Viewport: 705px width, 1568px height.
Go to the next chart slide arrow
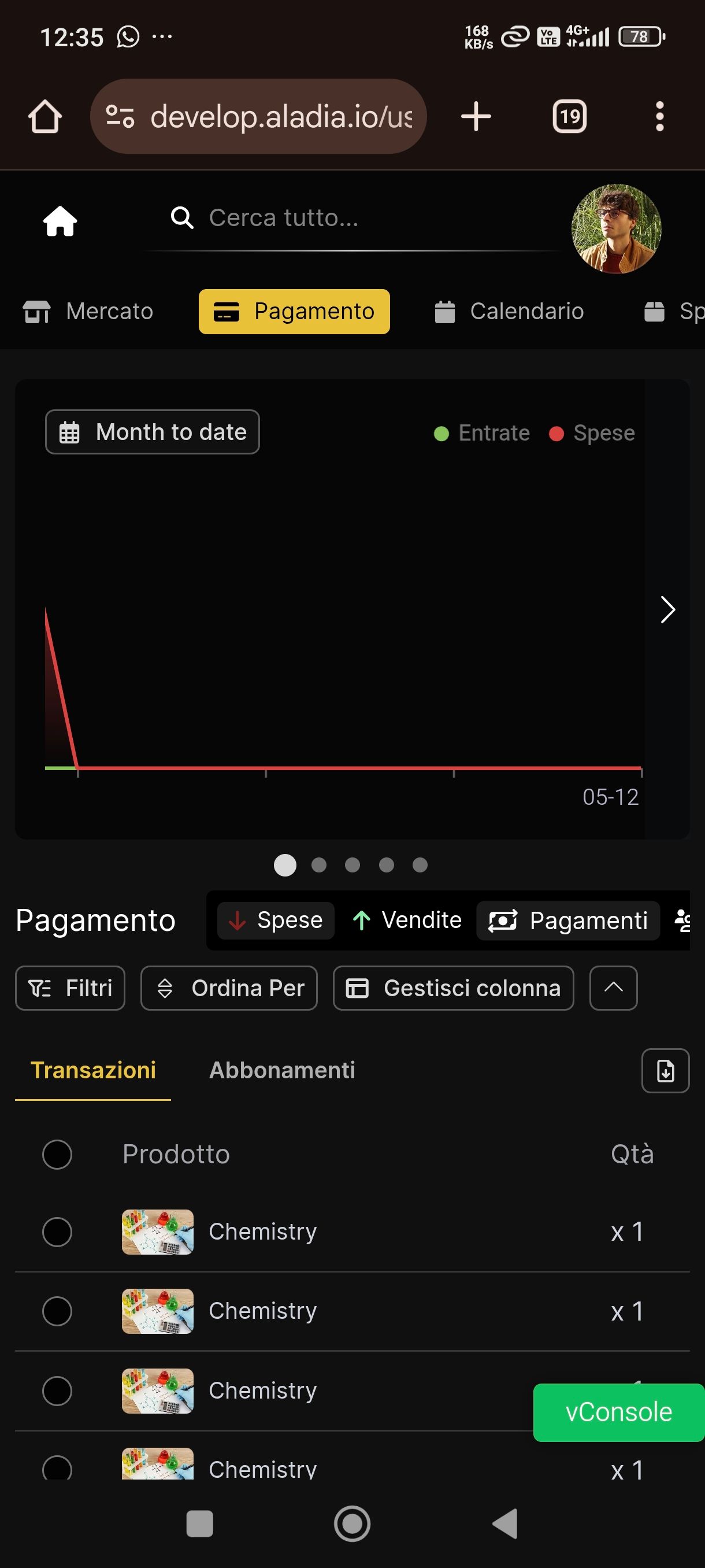click(667, 609)
